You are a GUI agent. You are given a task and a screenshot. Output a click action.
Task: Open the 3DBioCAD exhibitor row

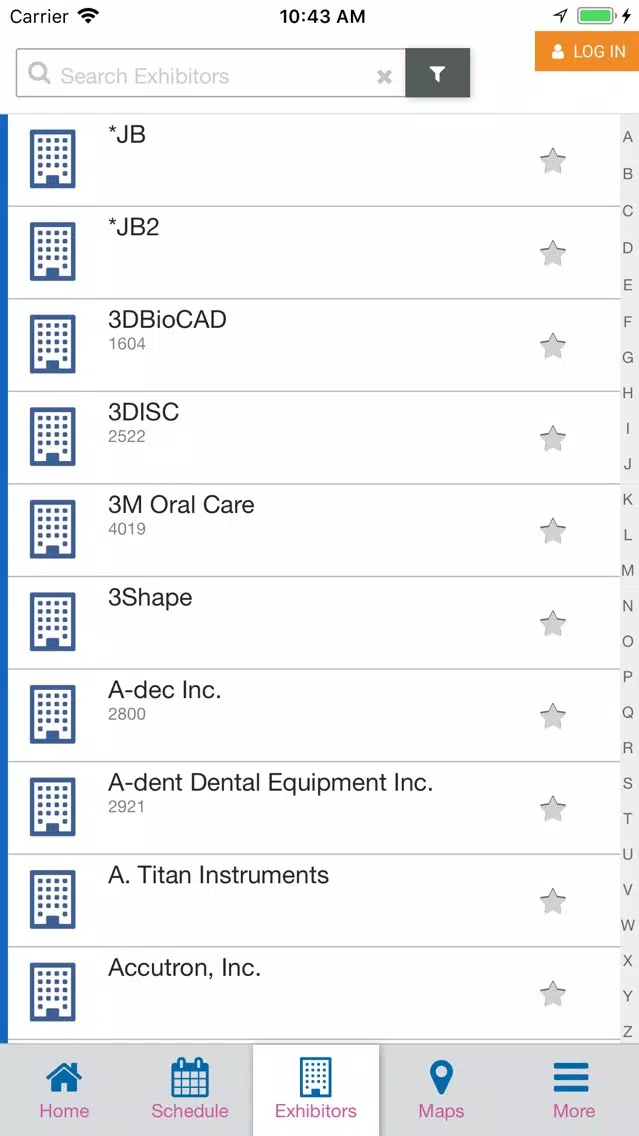(314, 346)
